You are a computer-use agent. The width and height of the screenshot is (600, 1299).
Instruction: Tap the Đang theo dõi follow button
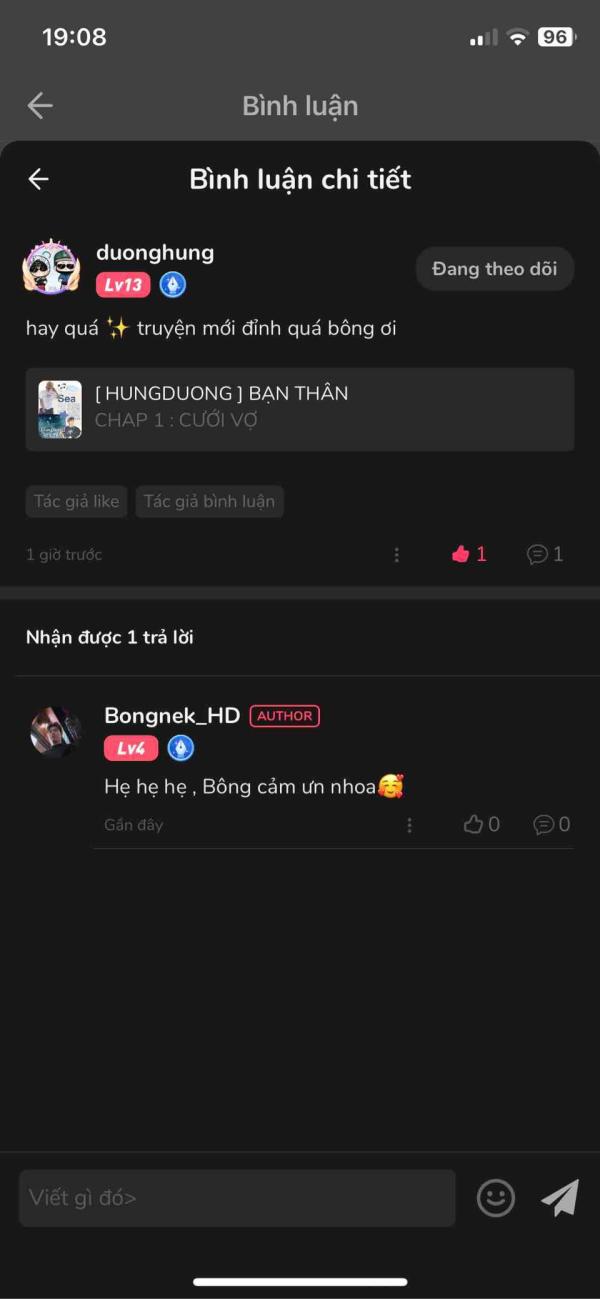pos(494,269)
